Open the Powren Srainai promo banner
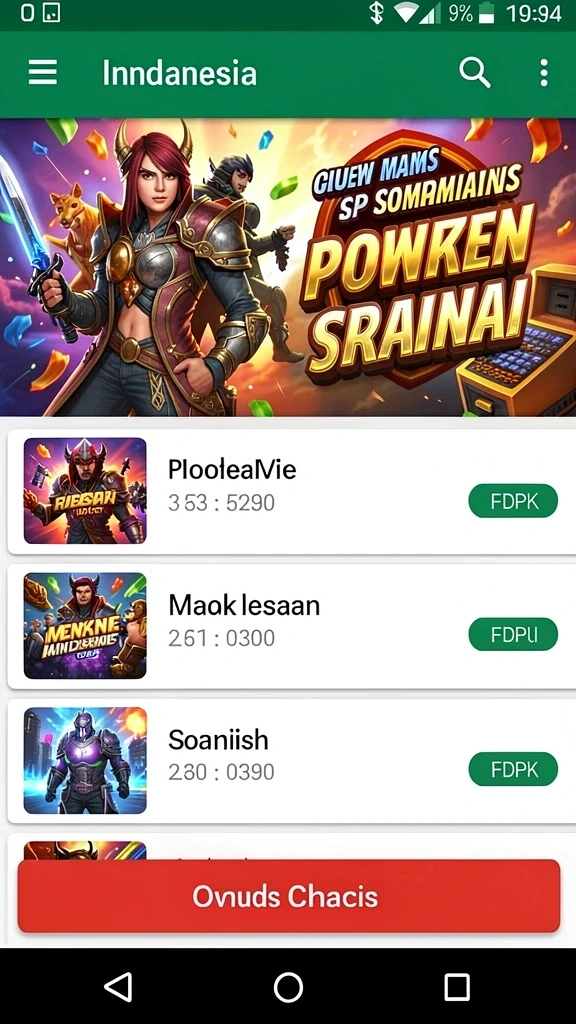The image size is (576, 1024). pos(288,267)
